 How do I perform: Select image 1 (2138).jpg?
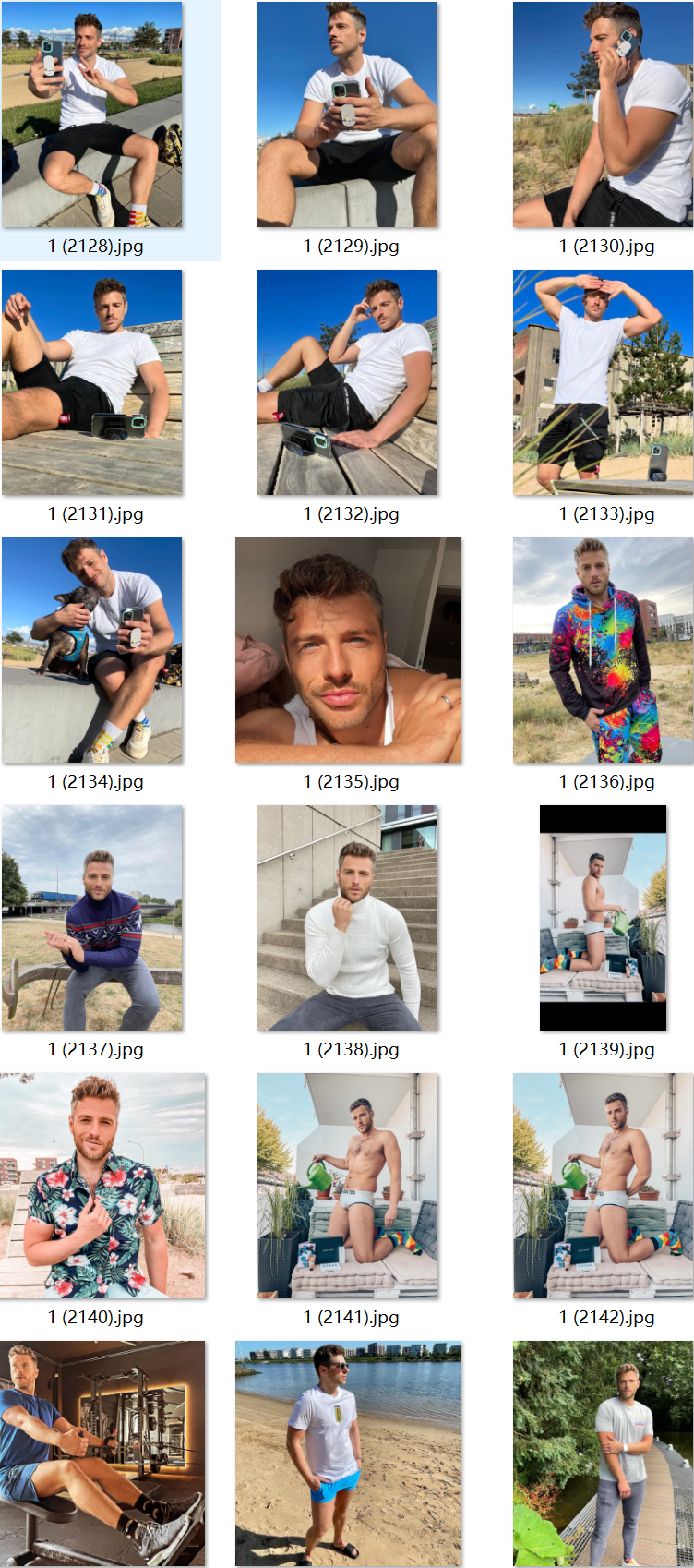(348, 918)
